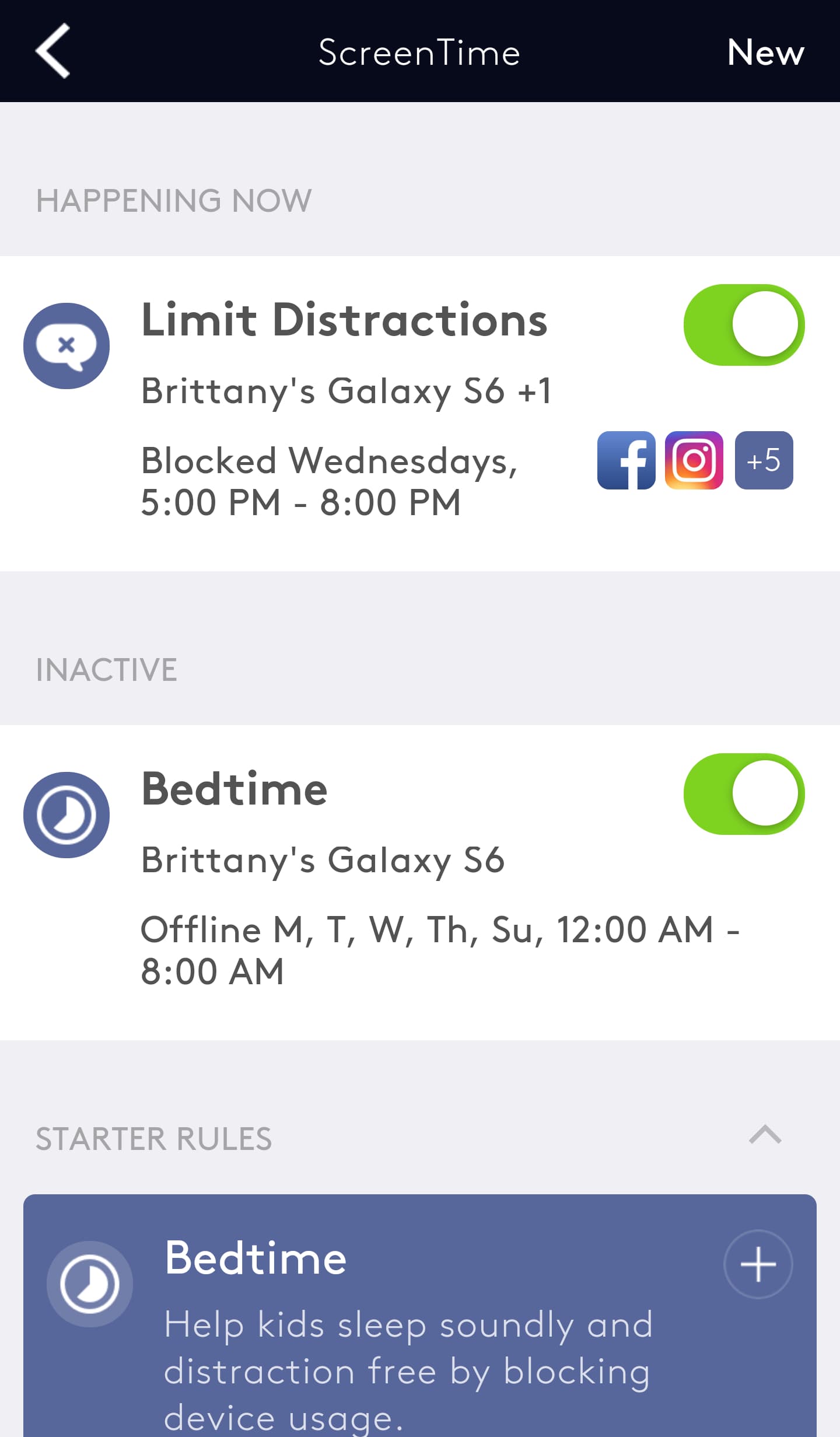Open the Happening Now section header
The image size is (840, 1437).
174,200
